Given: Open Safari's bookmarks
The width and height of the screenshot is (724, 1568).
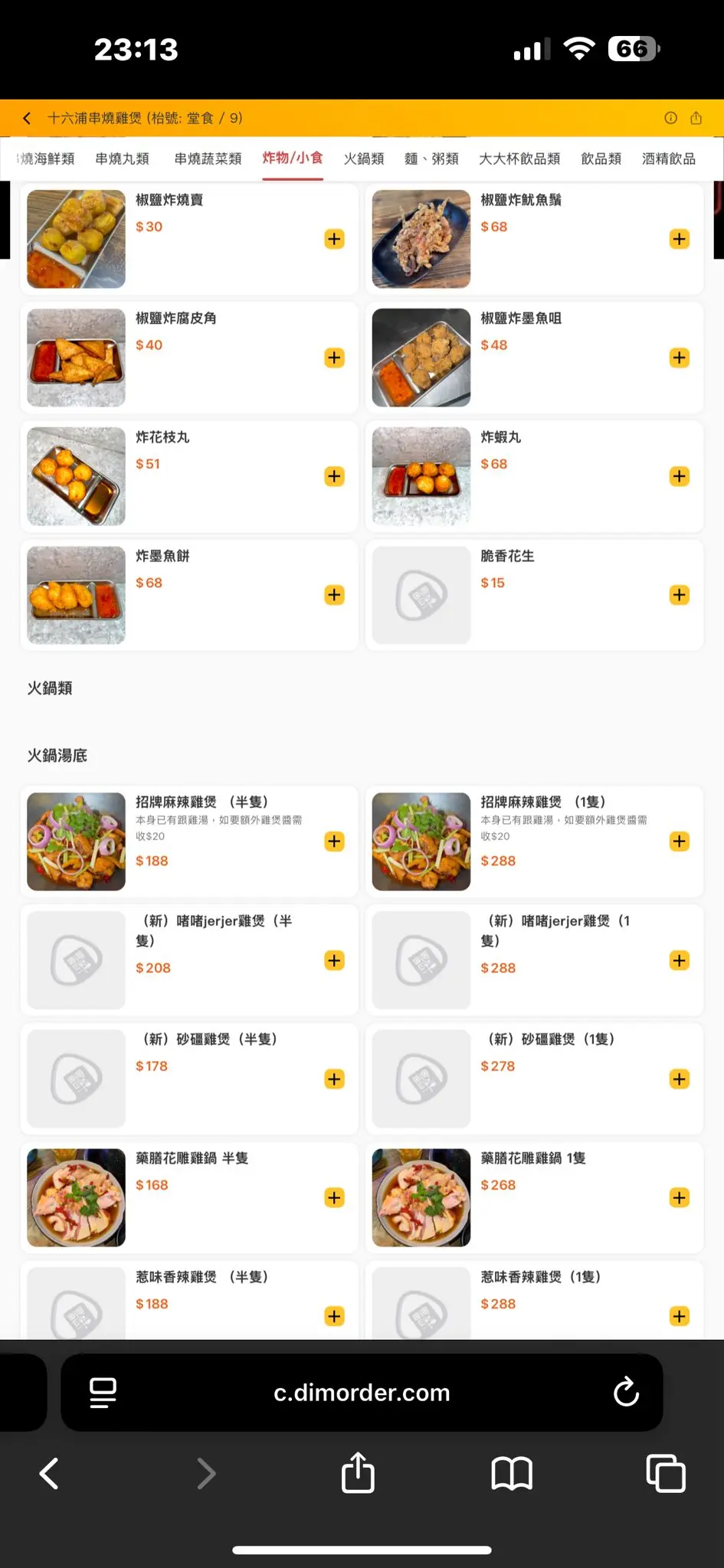Looking at the screenshot, I should coord(512,1473).
